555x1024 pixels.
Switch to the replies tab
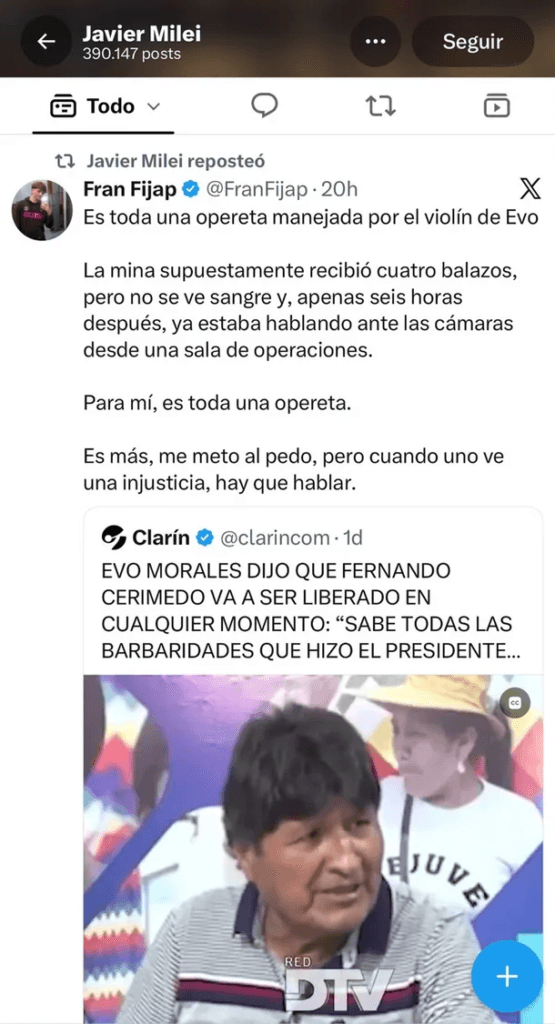point(264,106)
